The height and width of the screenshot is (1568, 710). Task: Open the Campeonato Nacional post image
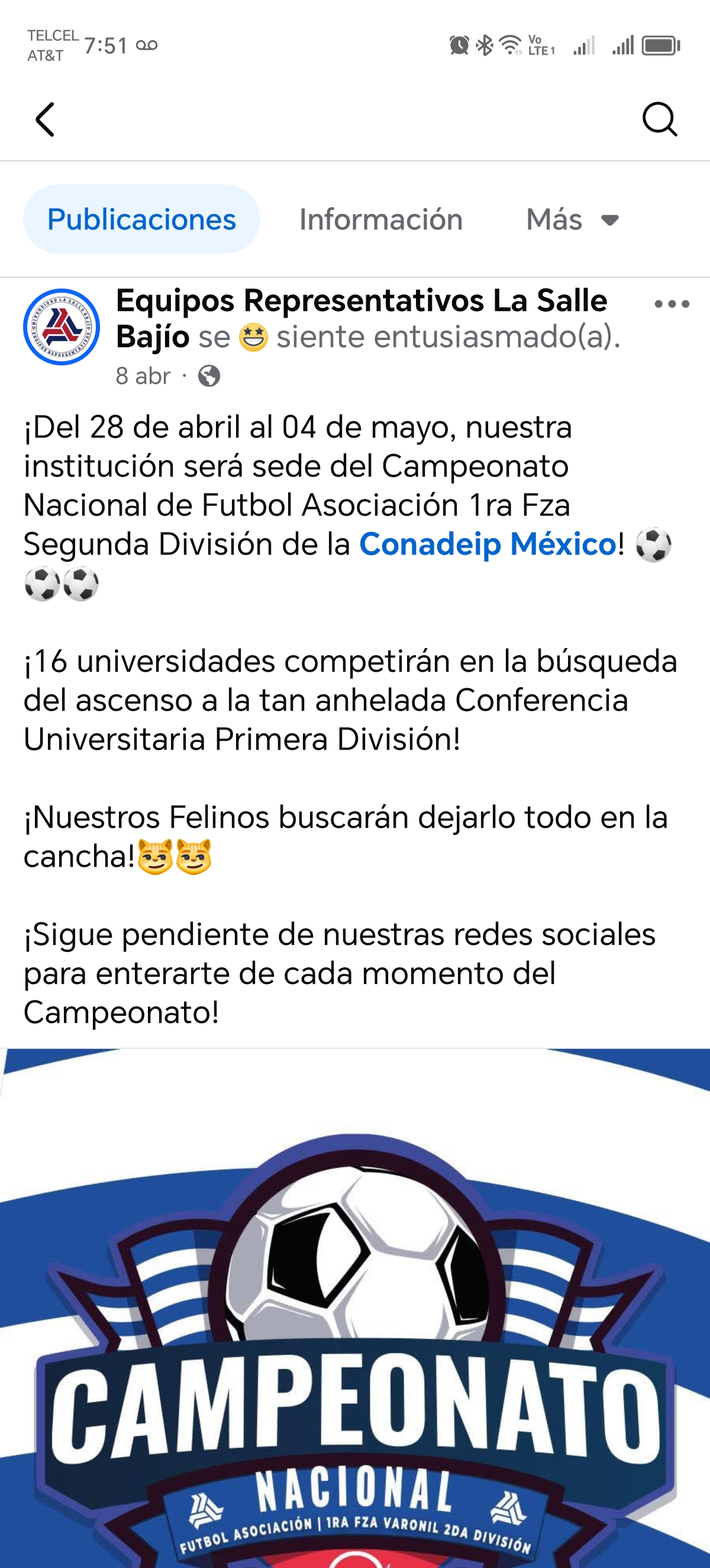(x=355, y=1308)
